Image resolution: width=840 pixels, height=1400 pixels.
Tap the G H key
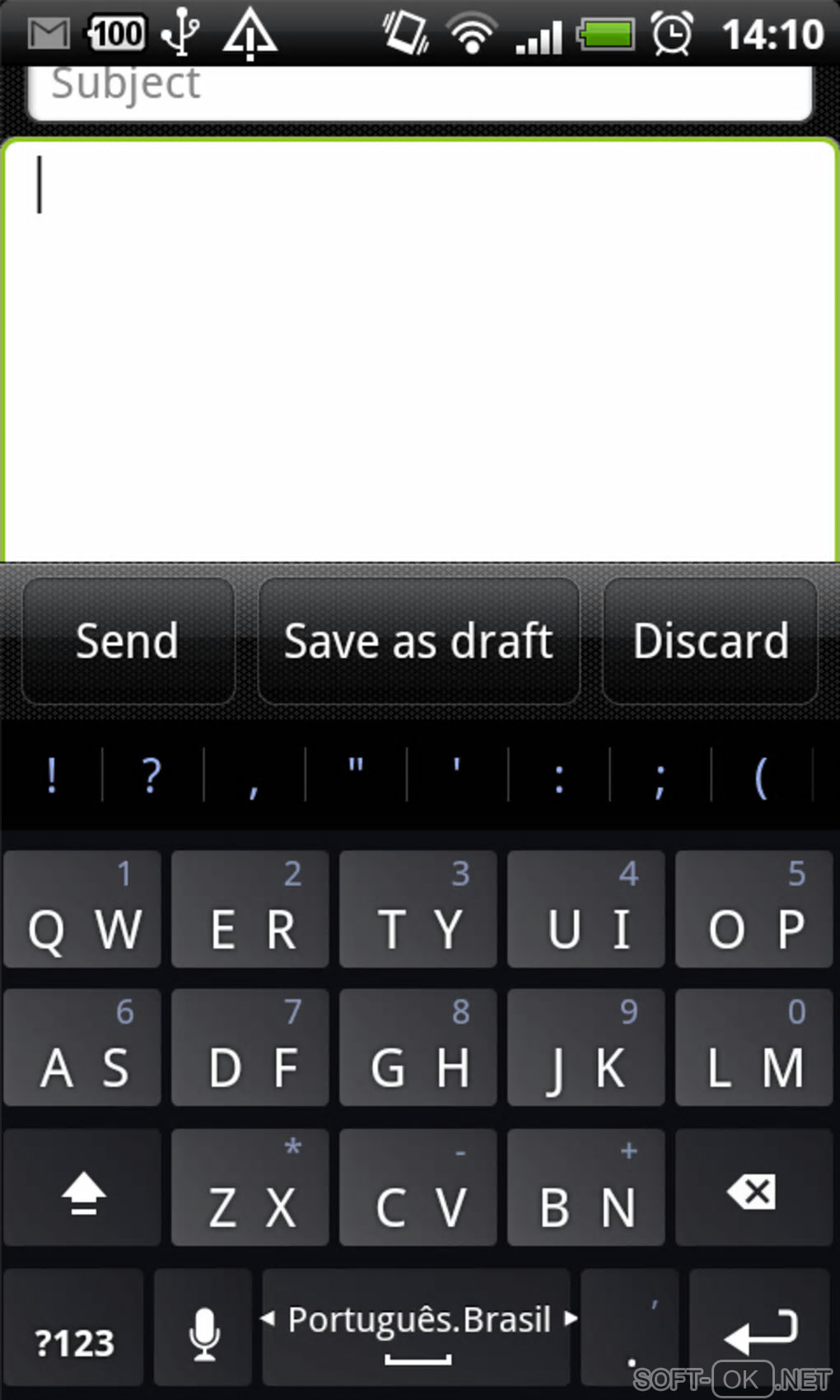(x=418, y=1048)
